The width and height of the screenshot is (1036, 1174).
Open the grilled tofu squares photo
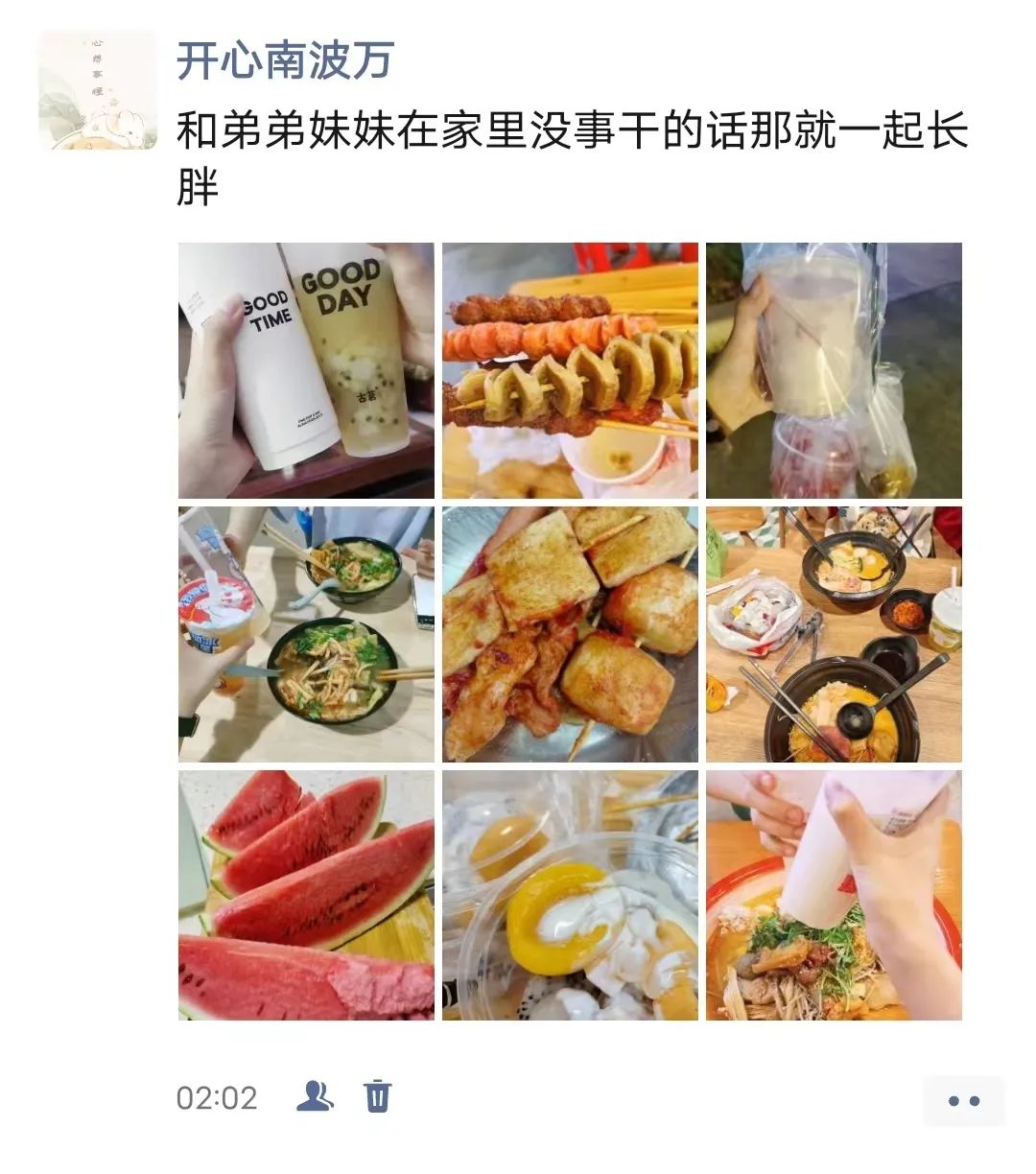pos(570,634)
